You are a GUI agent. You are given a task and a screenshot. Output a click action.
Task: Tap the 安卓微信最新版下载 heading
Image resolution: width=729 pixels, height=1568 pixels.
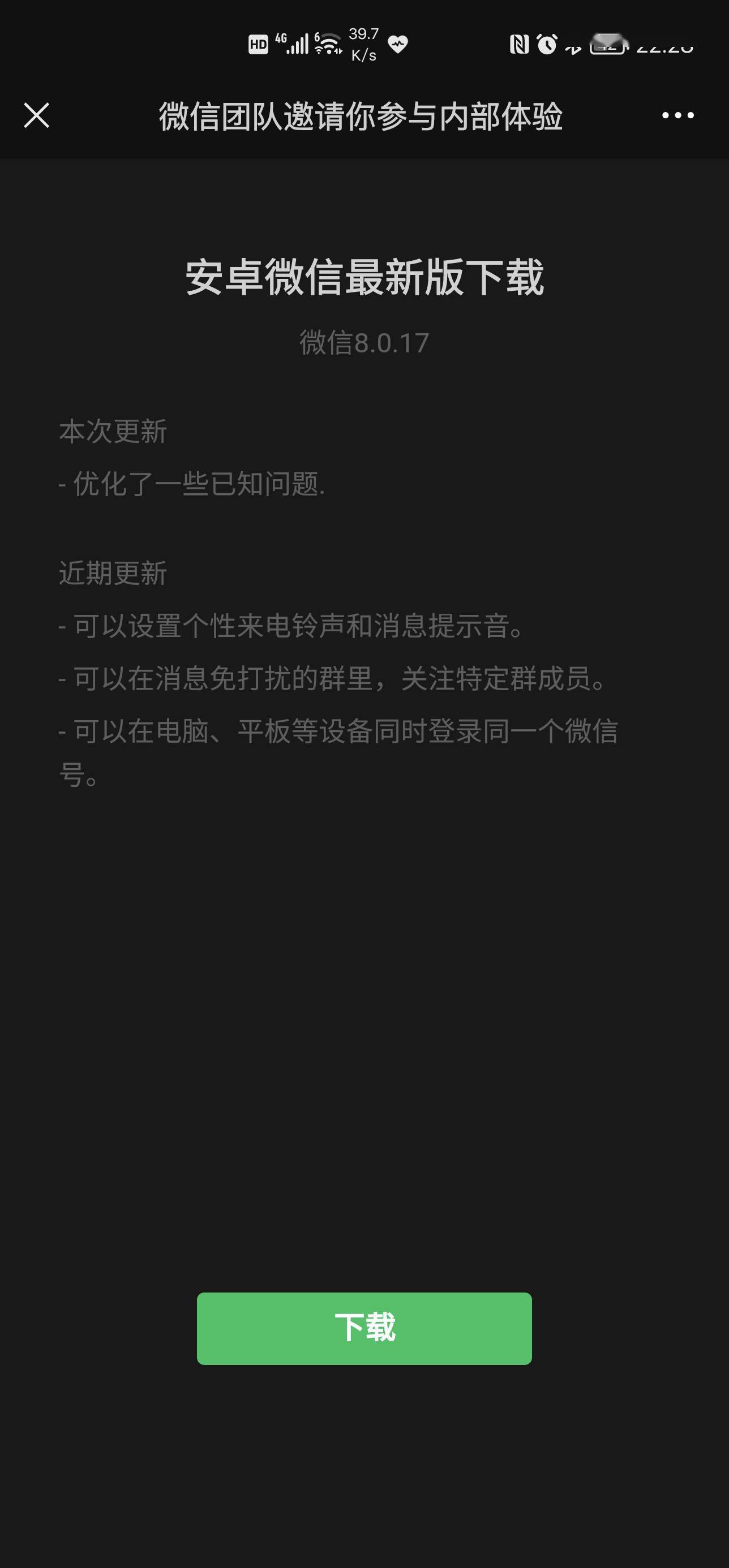[364, 279]
